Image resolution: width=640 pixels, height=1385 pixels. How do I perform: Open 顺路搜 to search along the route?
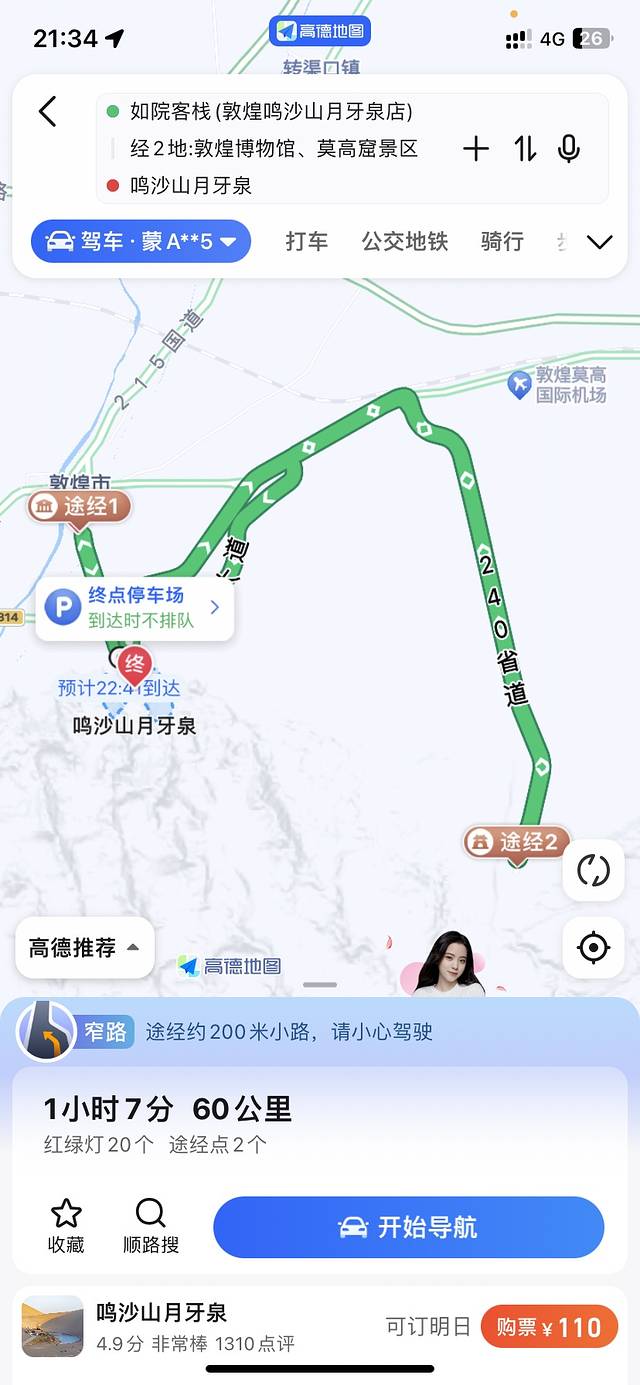[x=151, y=1226]
